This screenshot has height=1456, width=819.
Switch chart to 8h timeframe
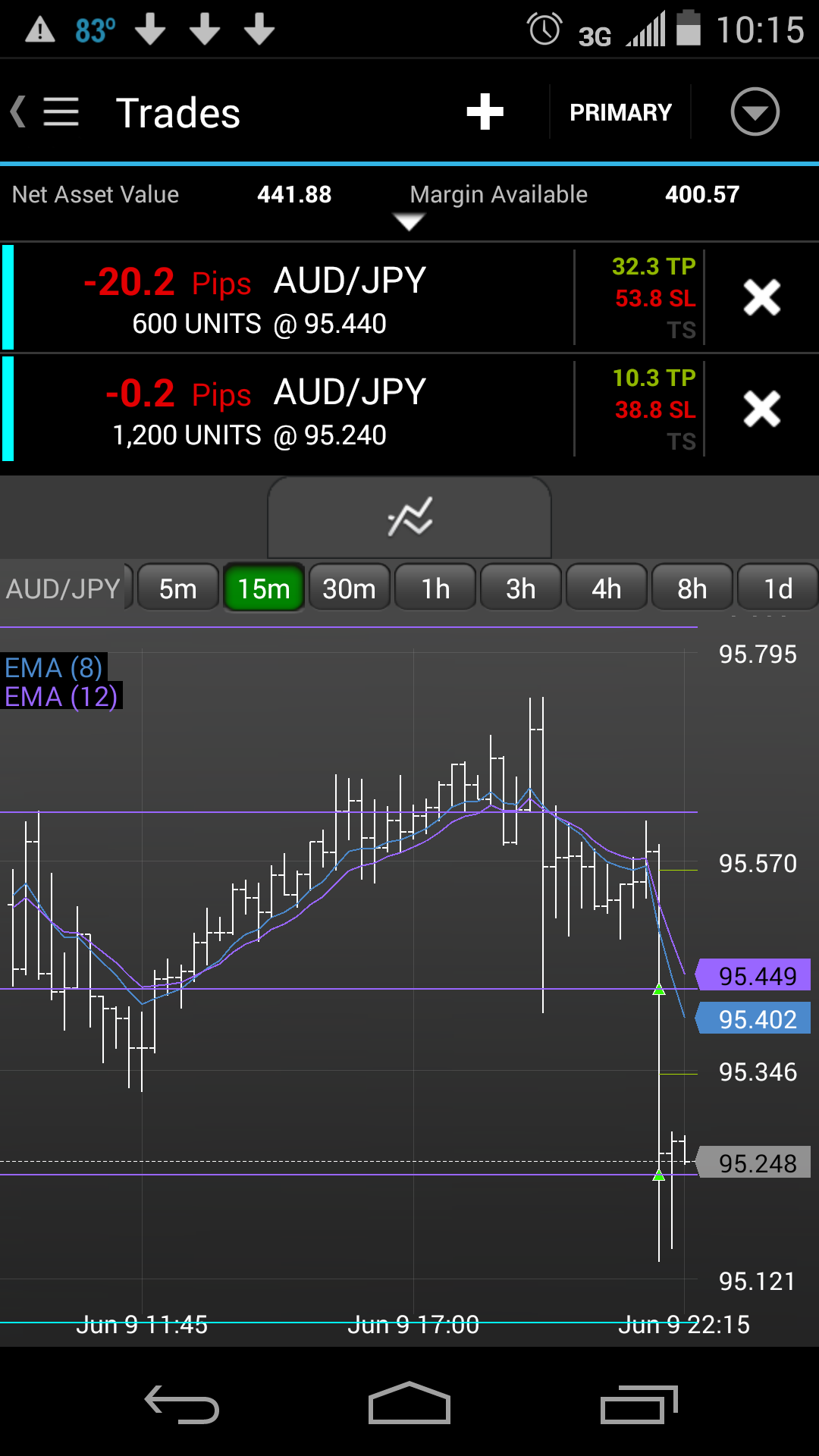coord(692,588)
